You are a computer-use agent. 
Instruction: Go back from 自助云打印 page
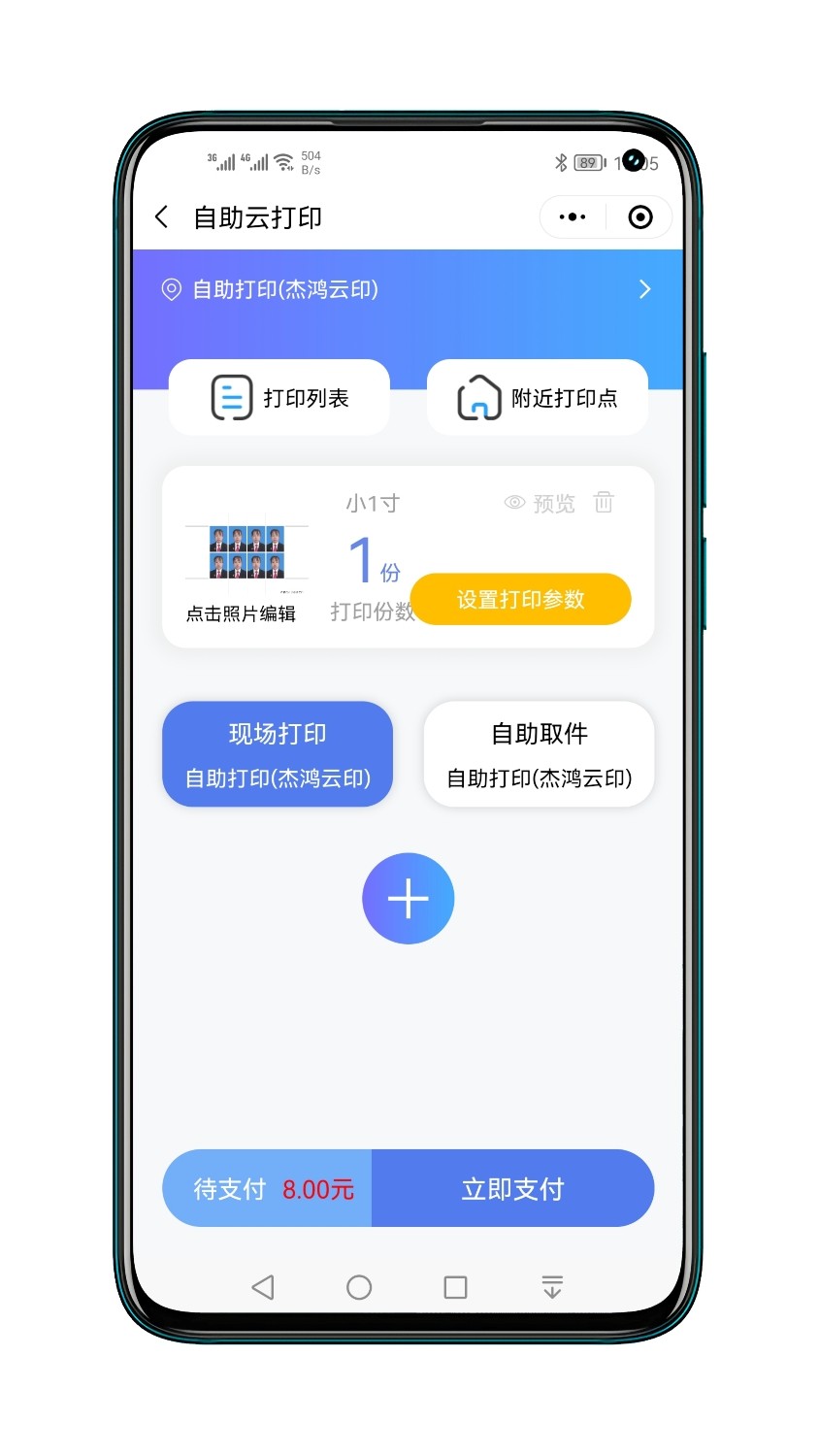[162, 217]
